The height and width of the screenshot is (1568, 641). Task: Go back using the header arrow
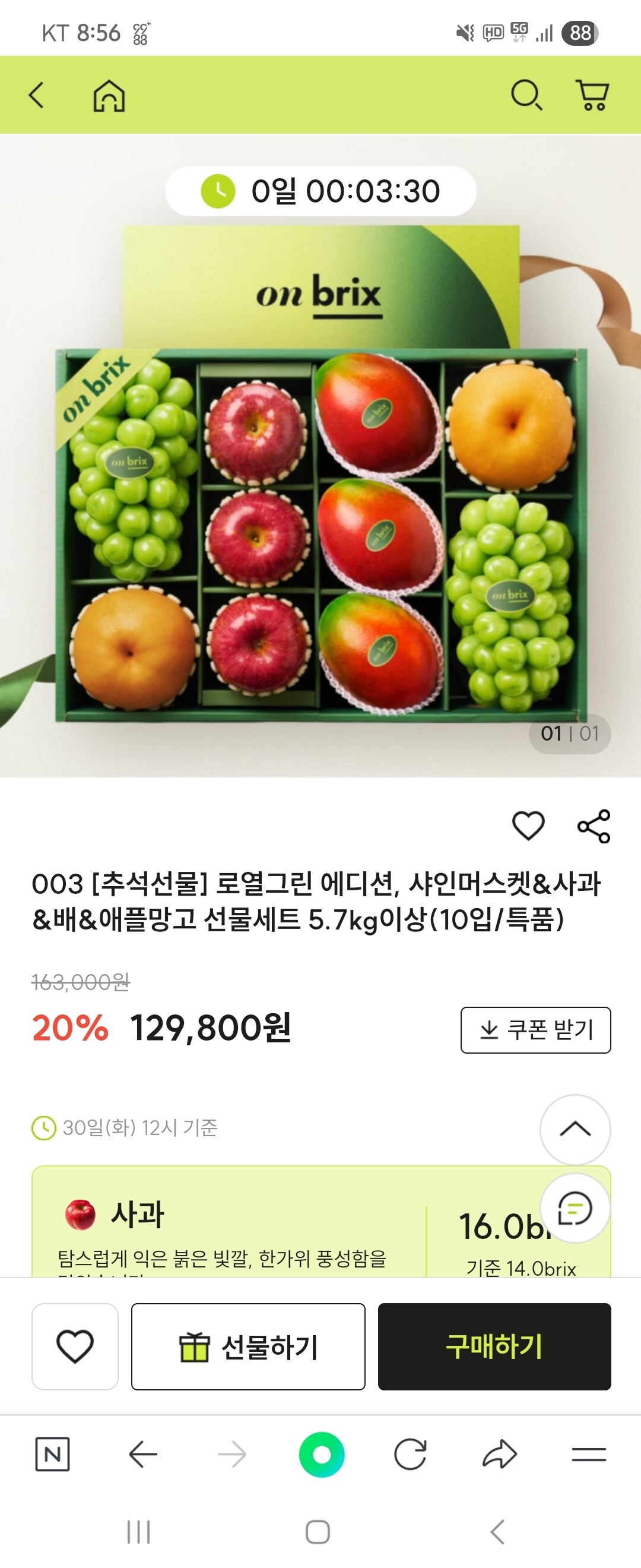36,96
